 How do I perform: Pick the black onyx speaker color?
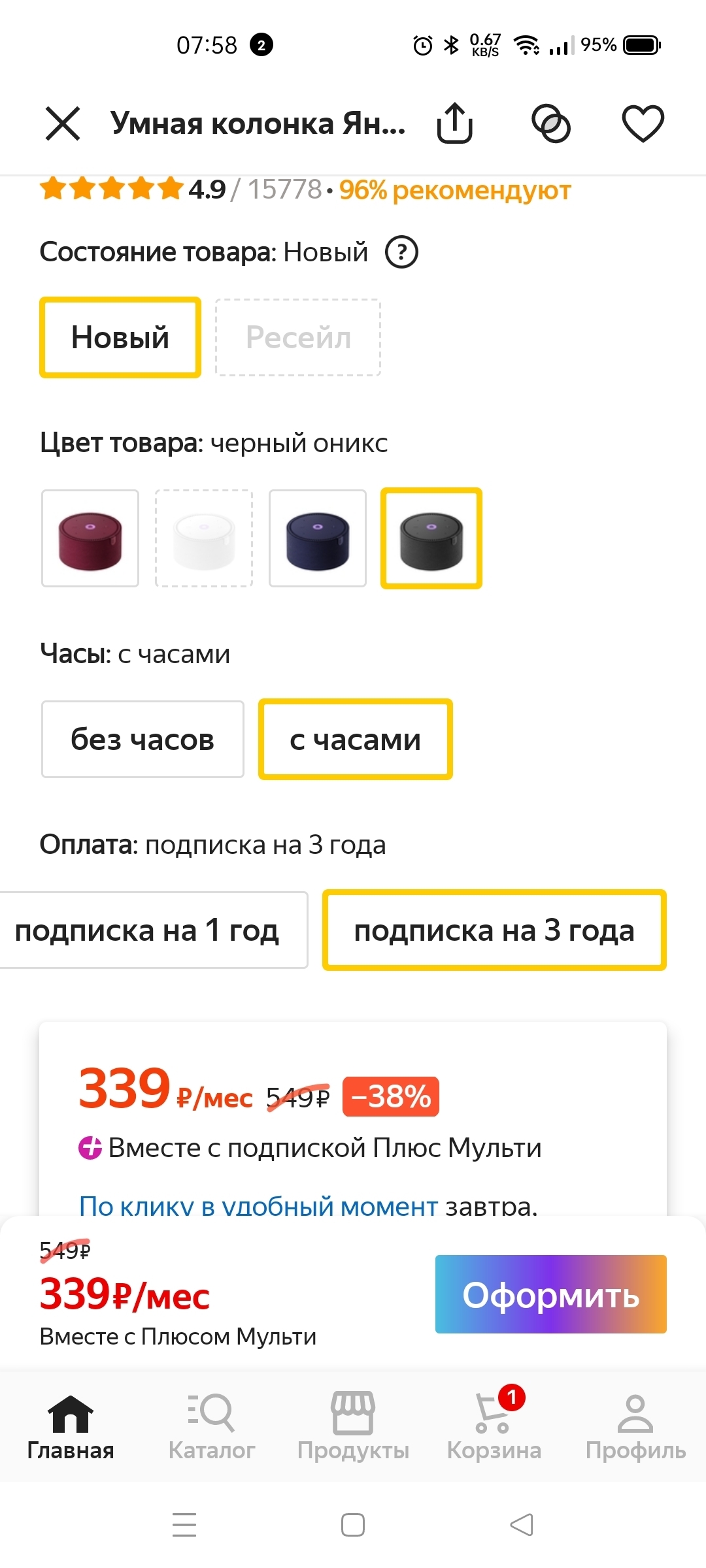(431, 538)
